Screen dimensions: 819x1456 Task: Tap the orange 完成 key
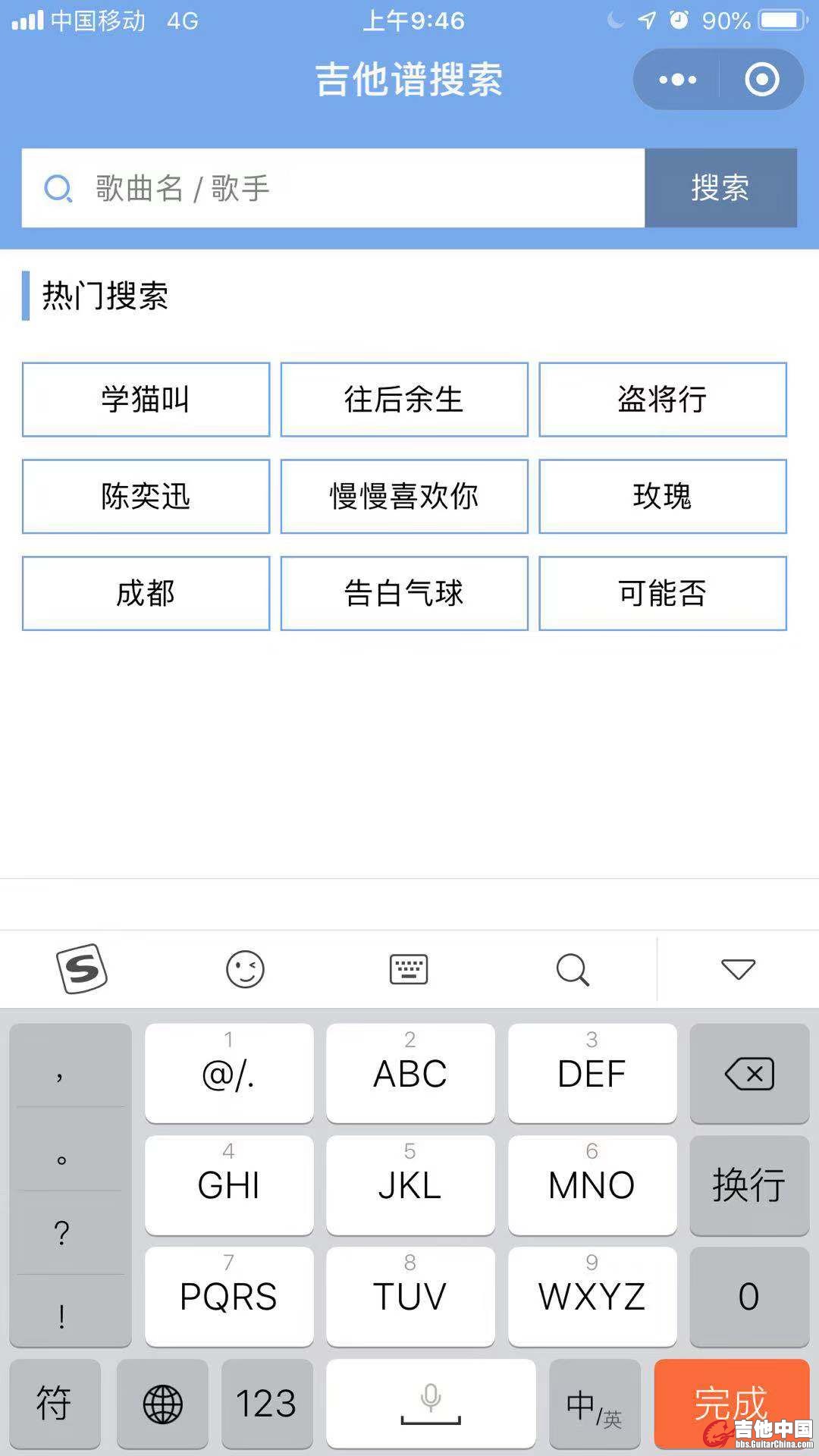[731, 1403]
